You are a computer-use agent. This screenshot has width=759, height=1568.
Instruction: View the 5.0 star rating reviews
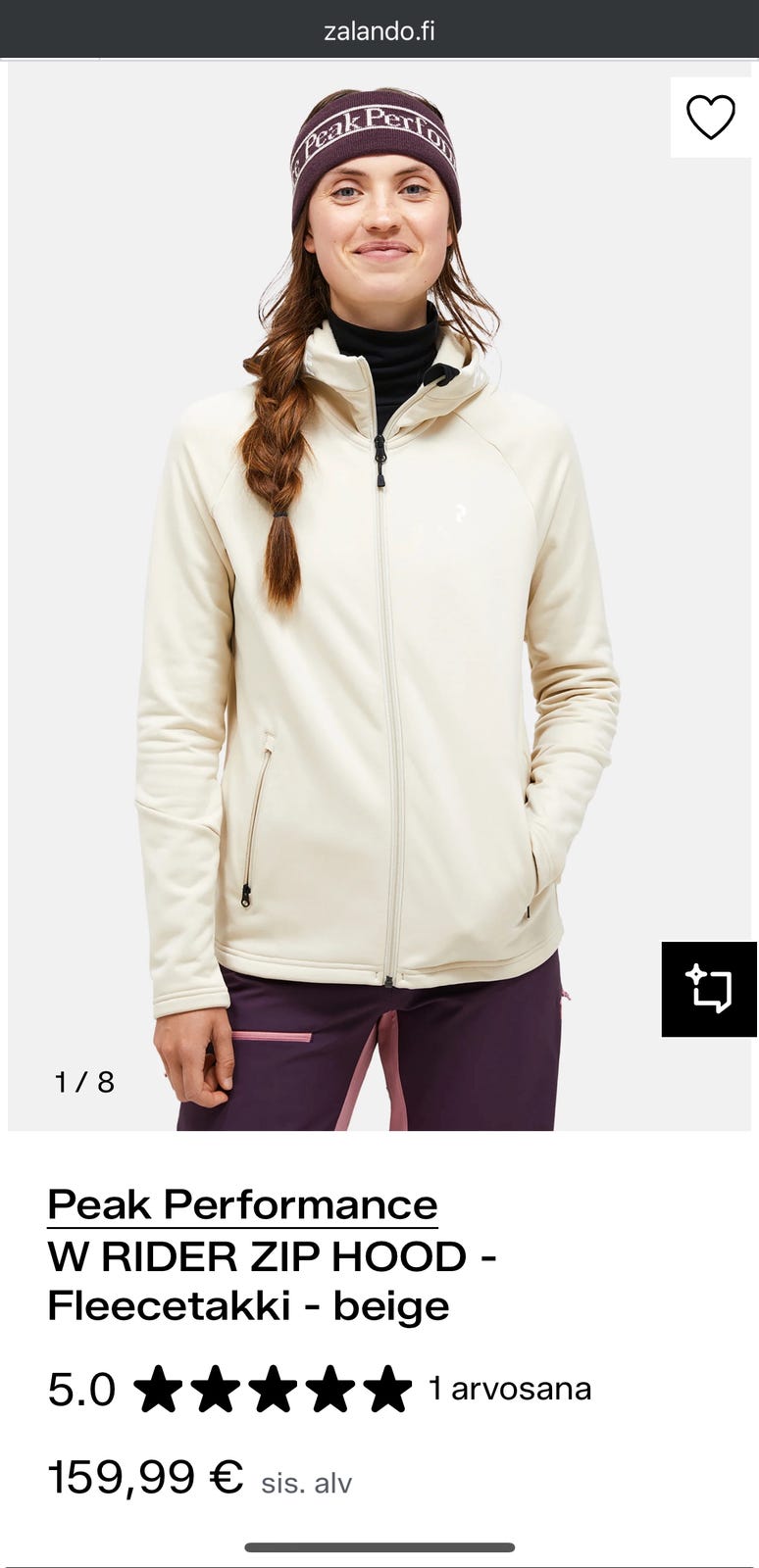320,1389
